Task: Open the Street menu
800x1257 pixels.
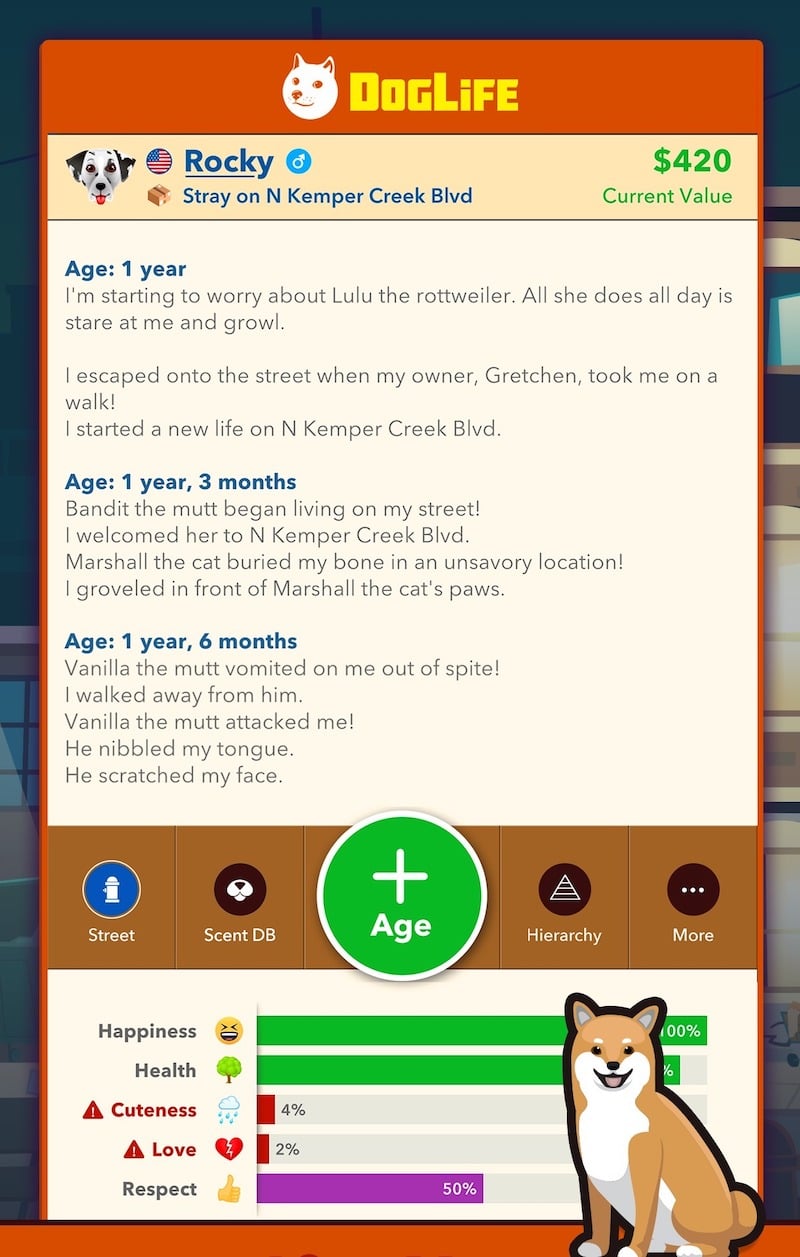Action: (x=111, y=899)
